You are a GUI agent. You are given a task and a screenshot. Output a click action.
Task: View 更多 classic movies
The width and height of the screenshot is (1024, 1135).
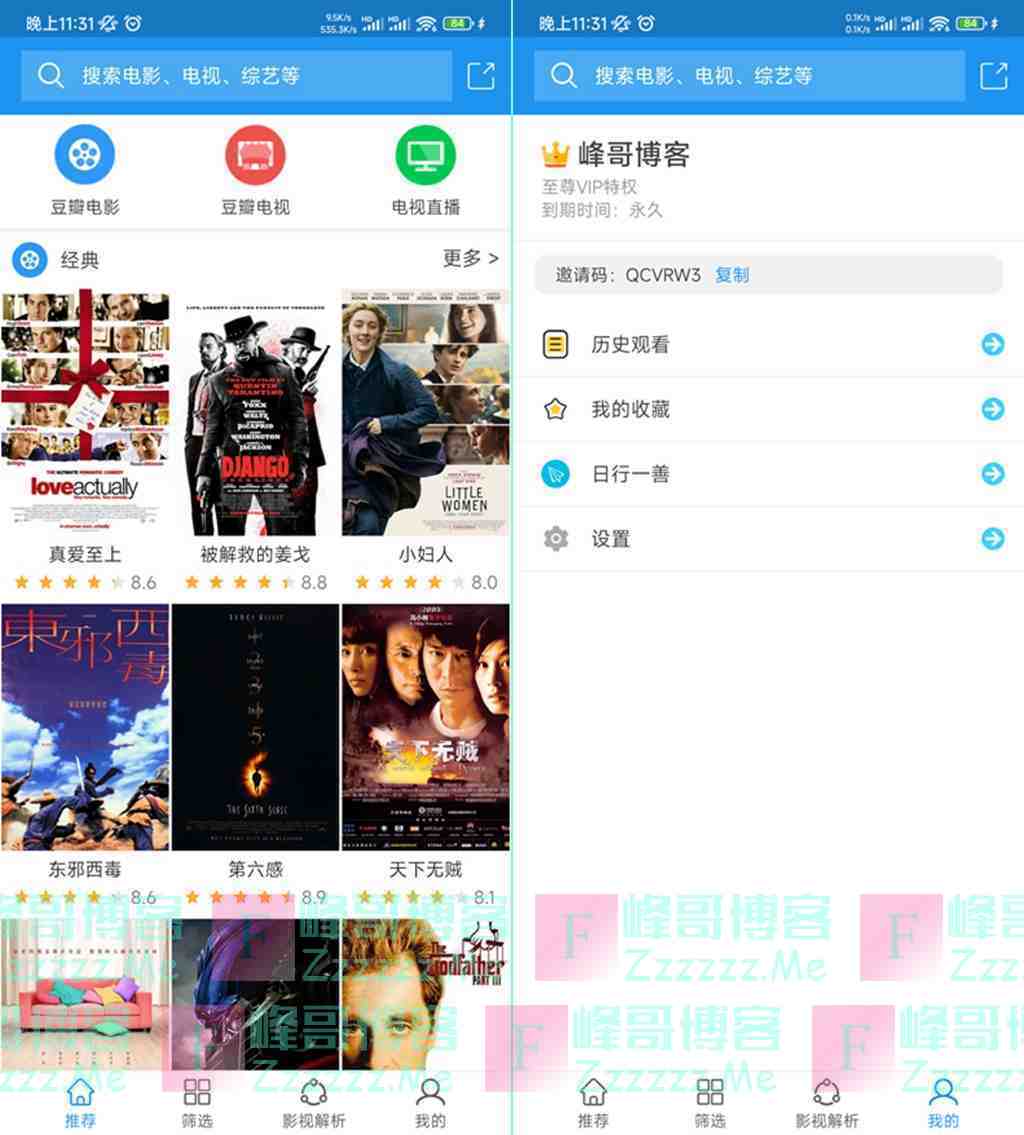point(470,259)
